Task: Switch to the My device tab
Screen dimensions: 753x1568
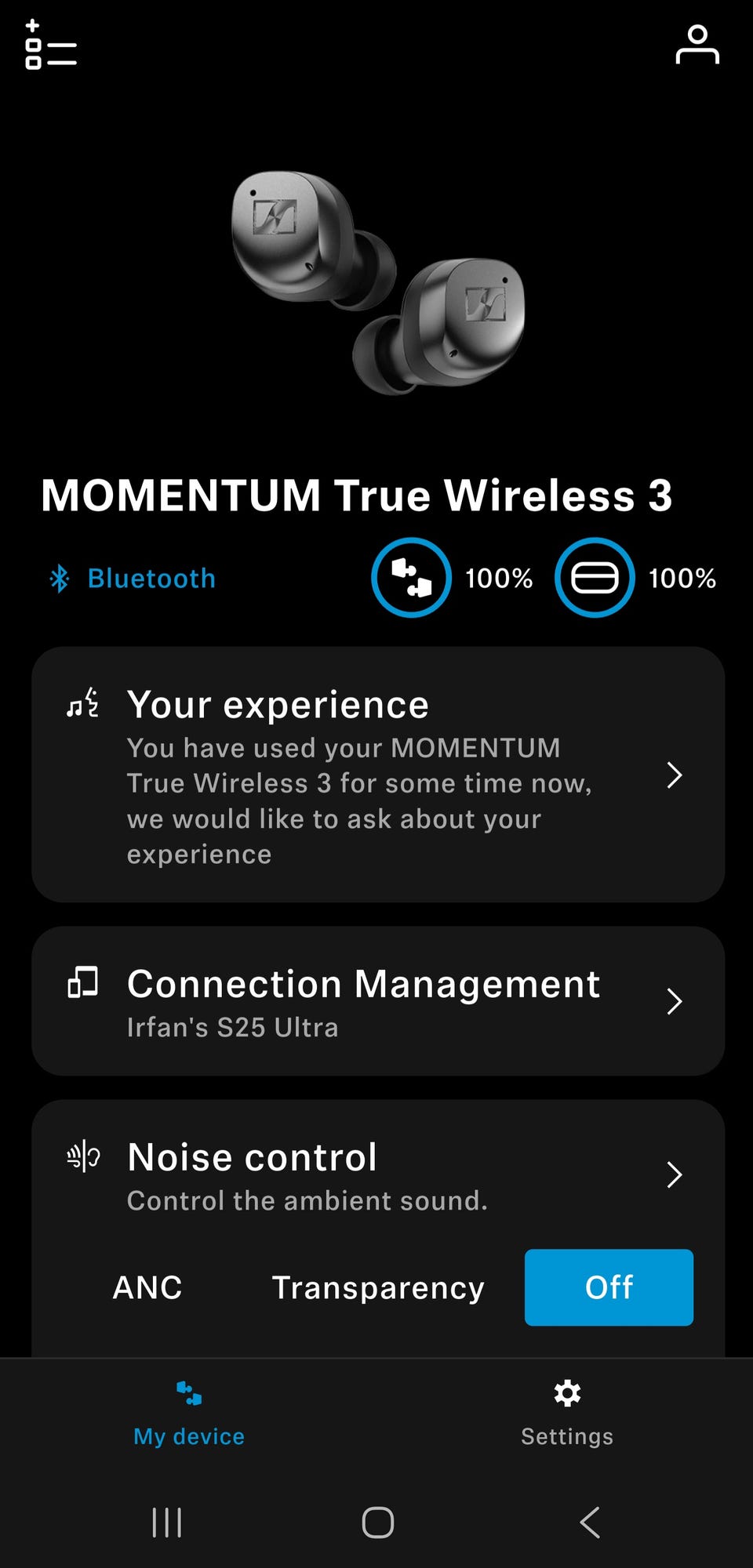Action: point(189,1414)
